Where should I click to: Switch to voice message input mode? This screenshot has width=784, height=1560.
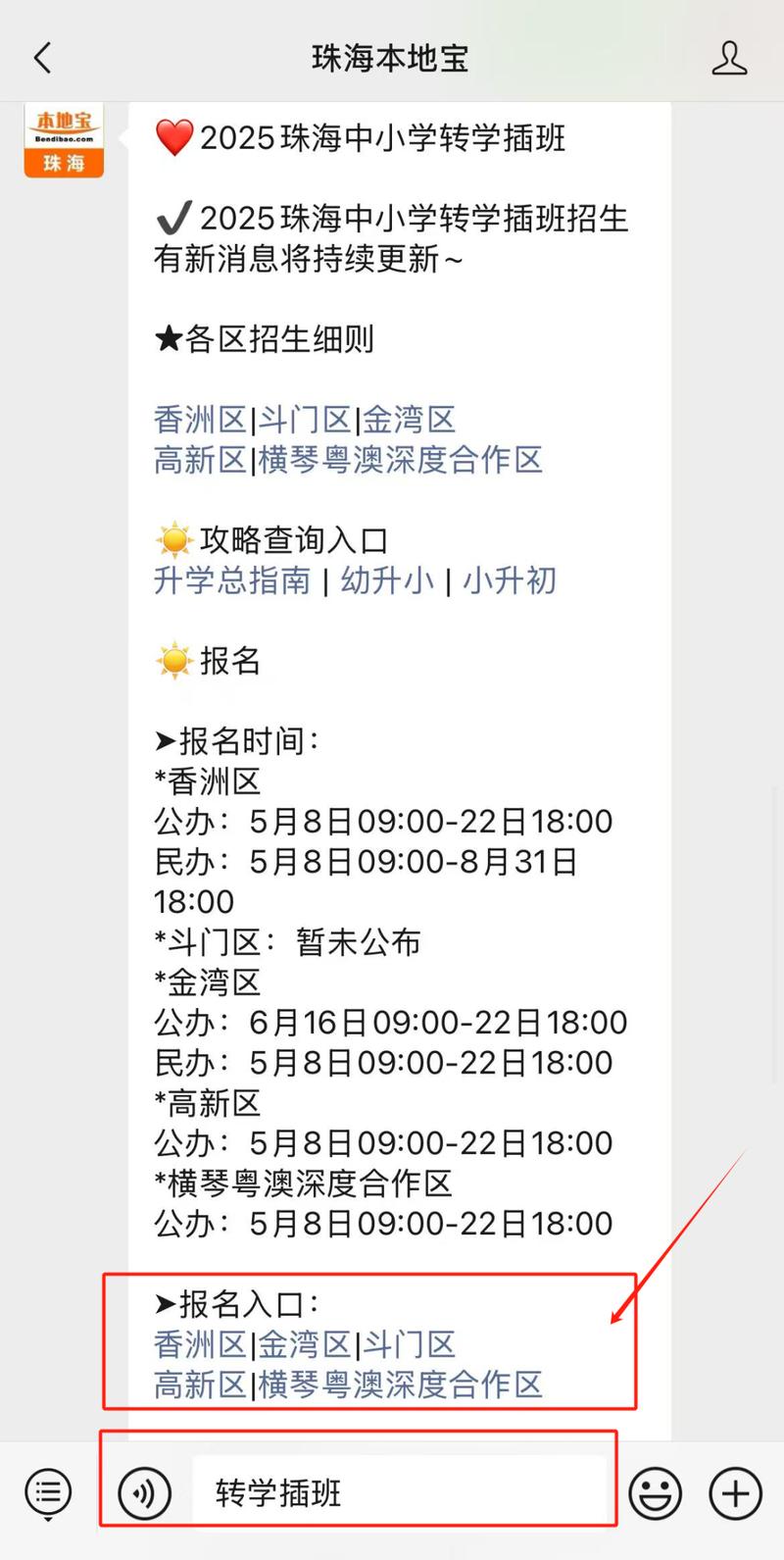click(143, 1492)
